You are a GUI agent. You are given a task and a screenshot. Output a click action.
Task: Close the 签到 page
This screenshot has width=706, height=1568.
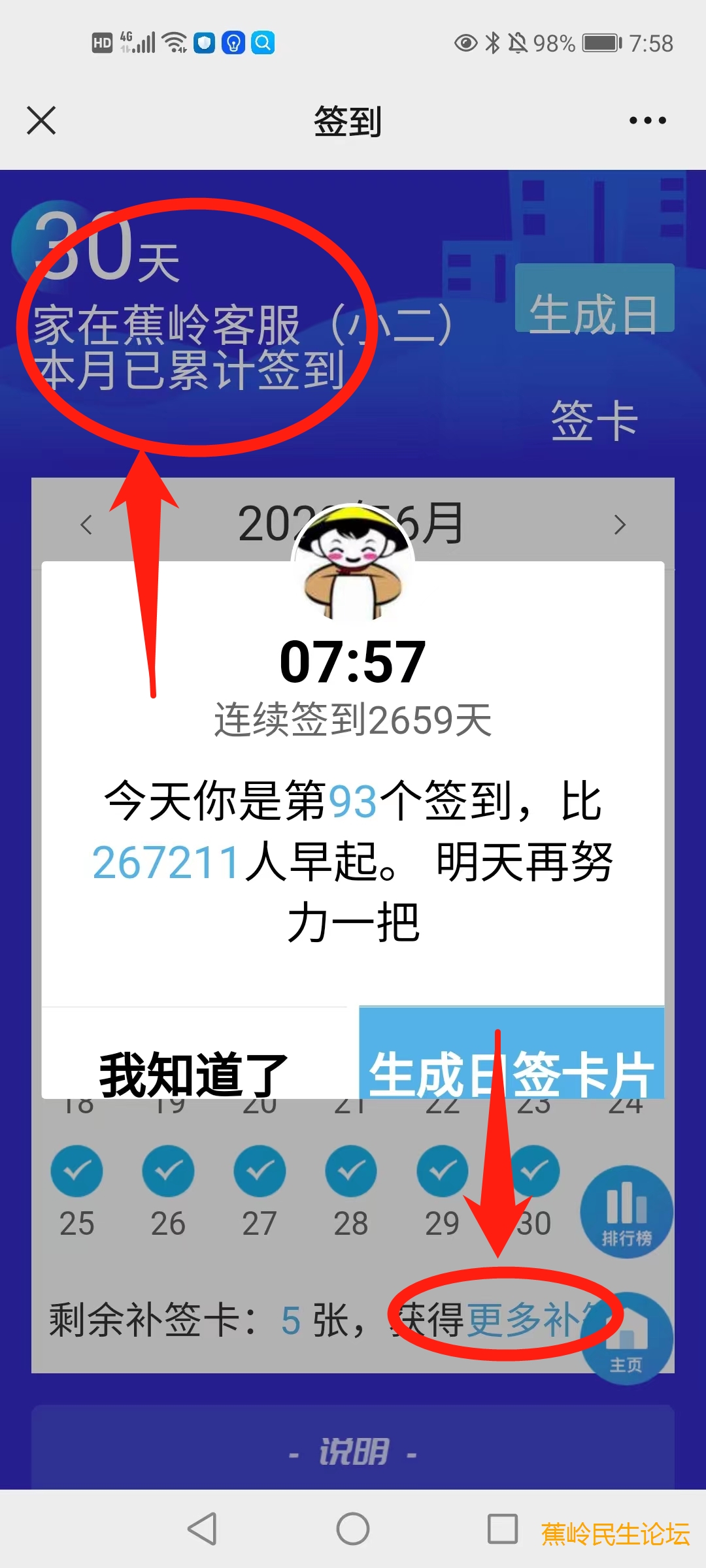[x=41, y=121]
